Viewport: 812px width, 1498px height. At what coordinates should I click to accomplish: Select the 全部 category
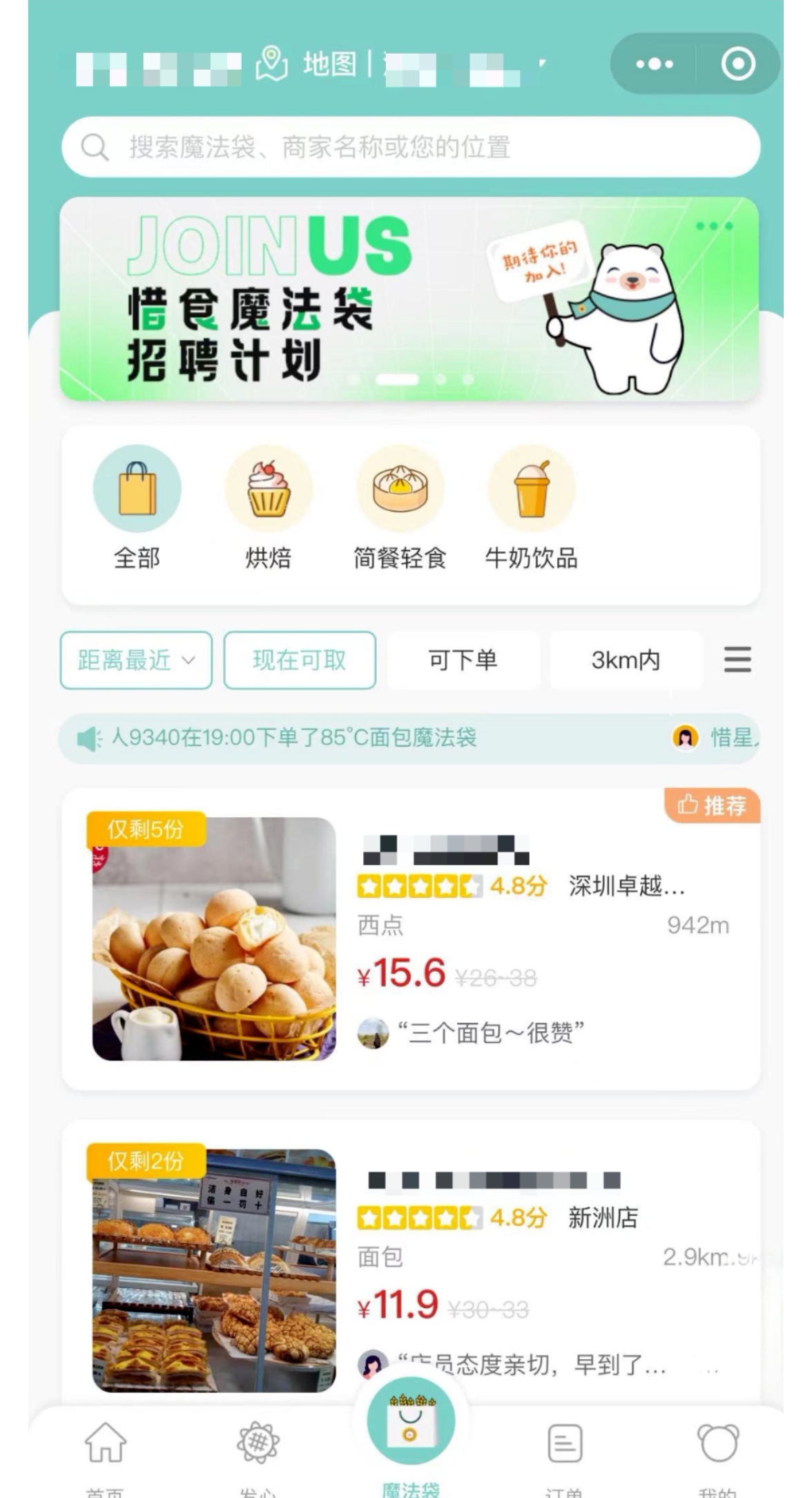[x=137, y=508]
